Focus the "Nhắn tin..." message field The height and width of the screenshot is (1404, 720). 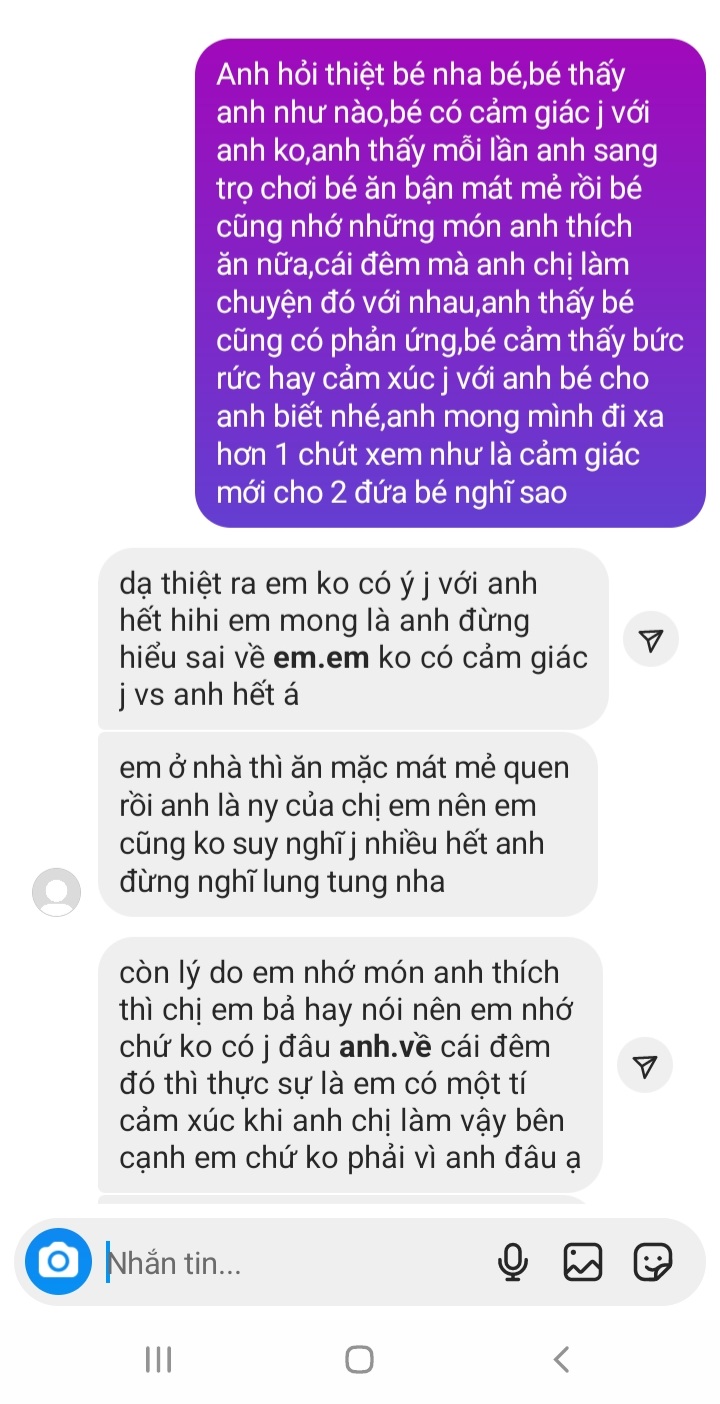290,1263
